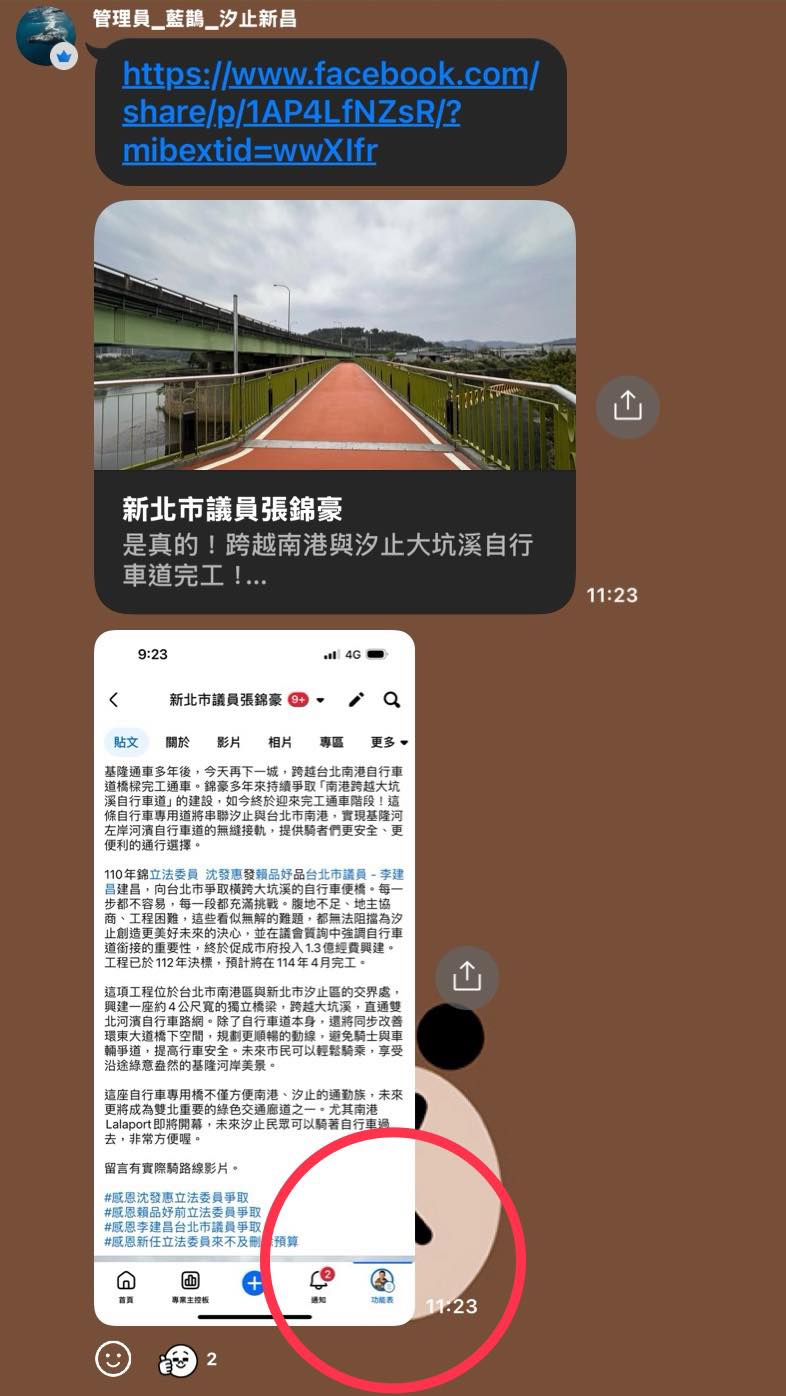786x1396 pixels.
Task: Share the Facebook link preview message
Action: 627,405
